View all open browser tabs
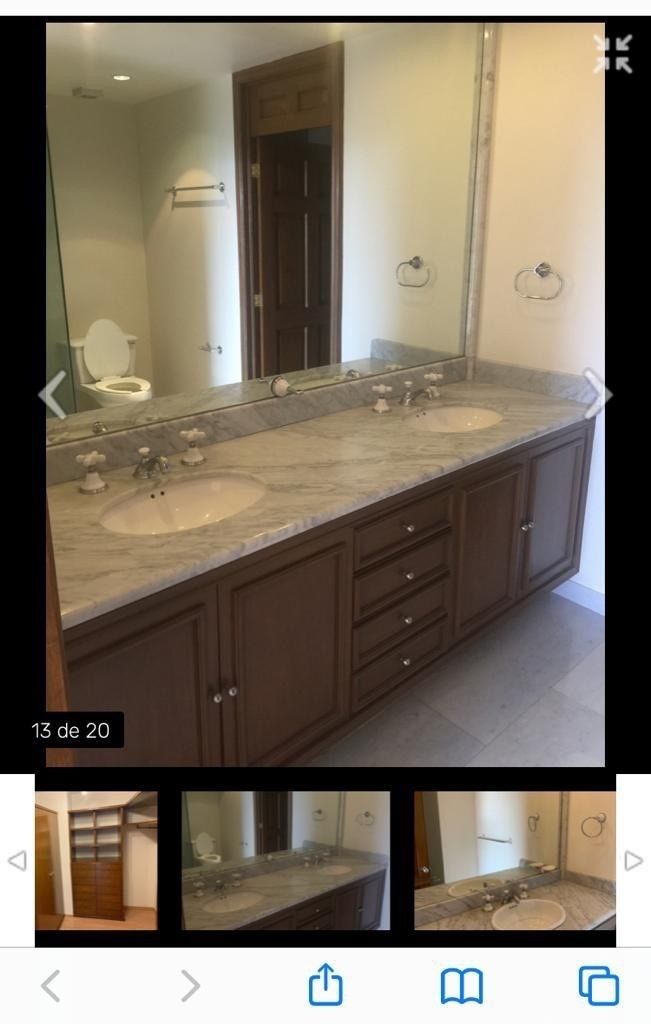 [598, 986]
